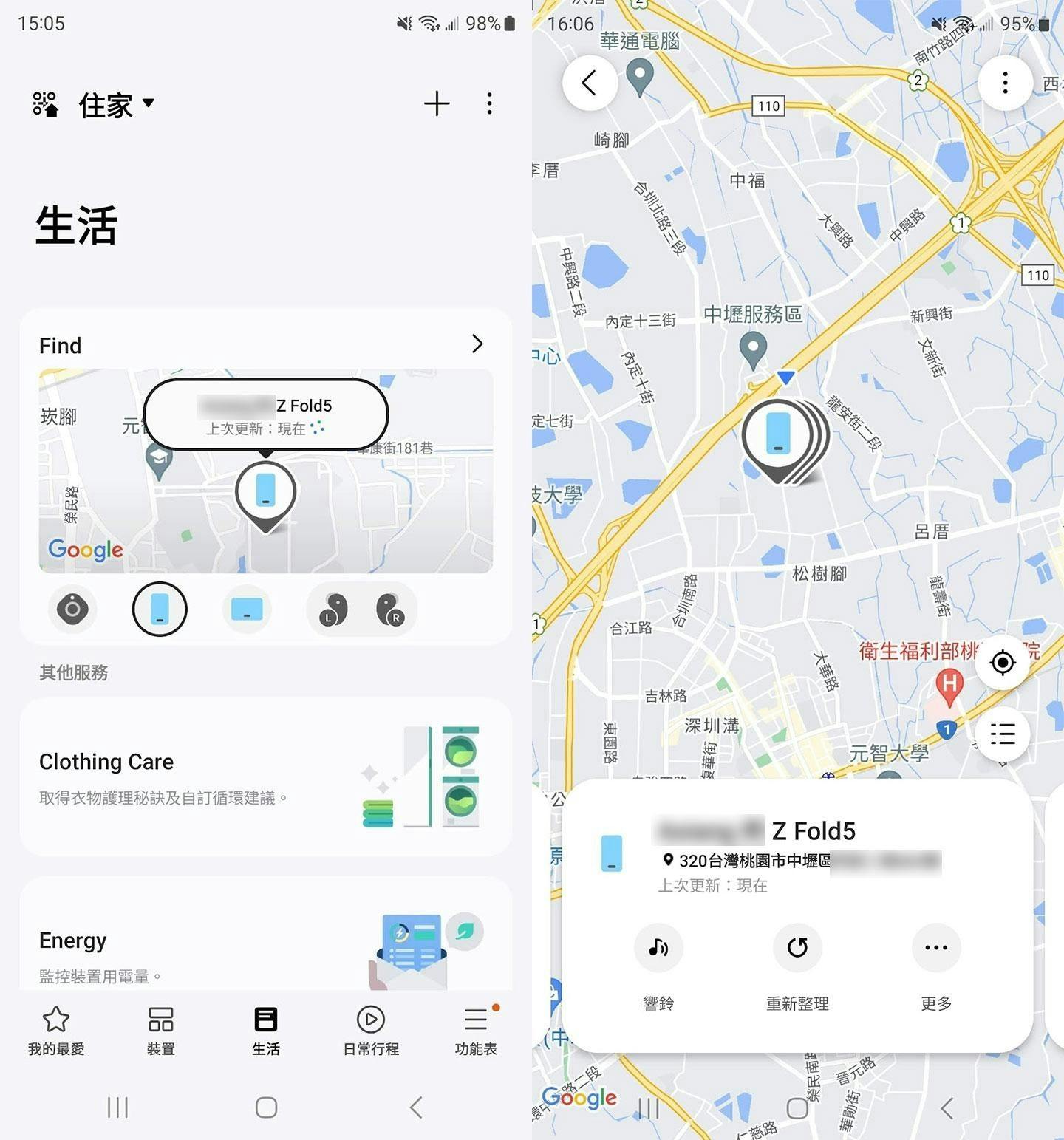Tap the plus icon to add device
Viewport: 1064px width, 1140px height.
point(437,103)
